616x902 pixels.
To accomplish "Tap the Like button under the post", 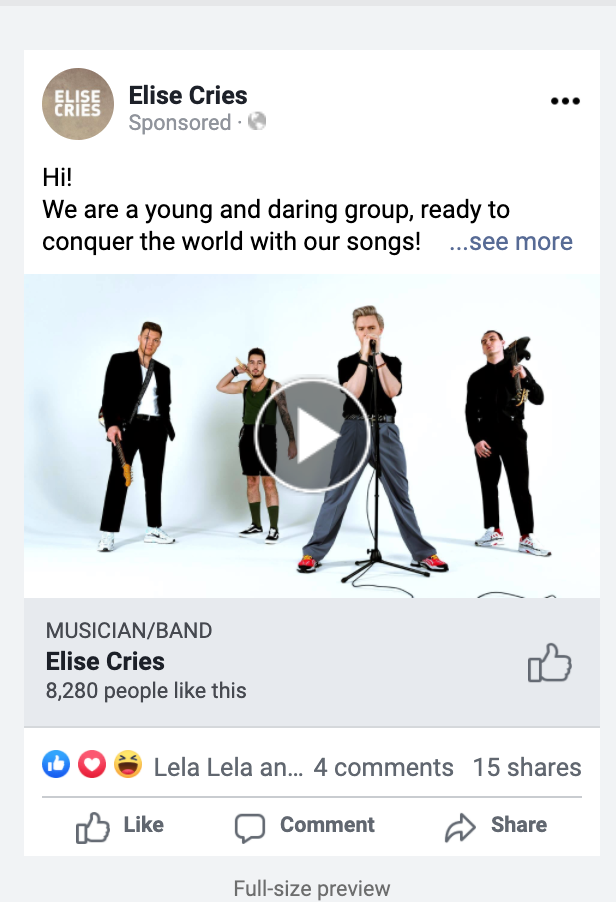I will click(x=120, y=826).
